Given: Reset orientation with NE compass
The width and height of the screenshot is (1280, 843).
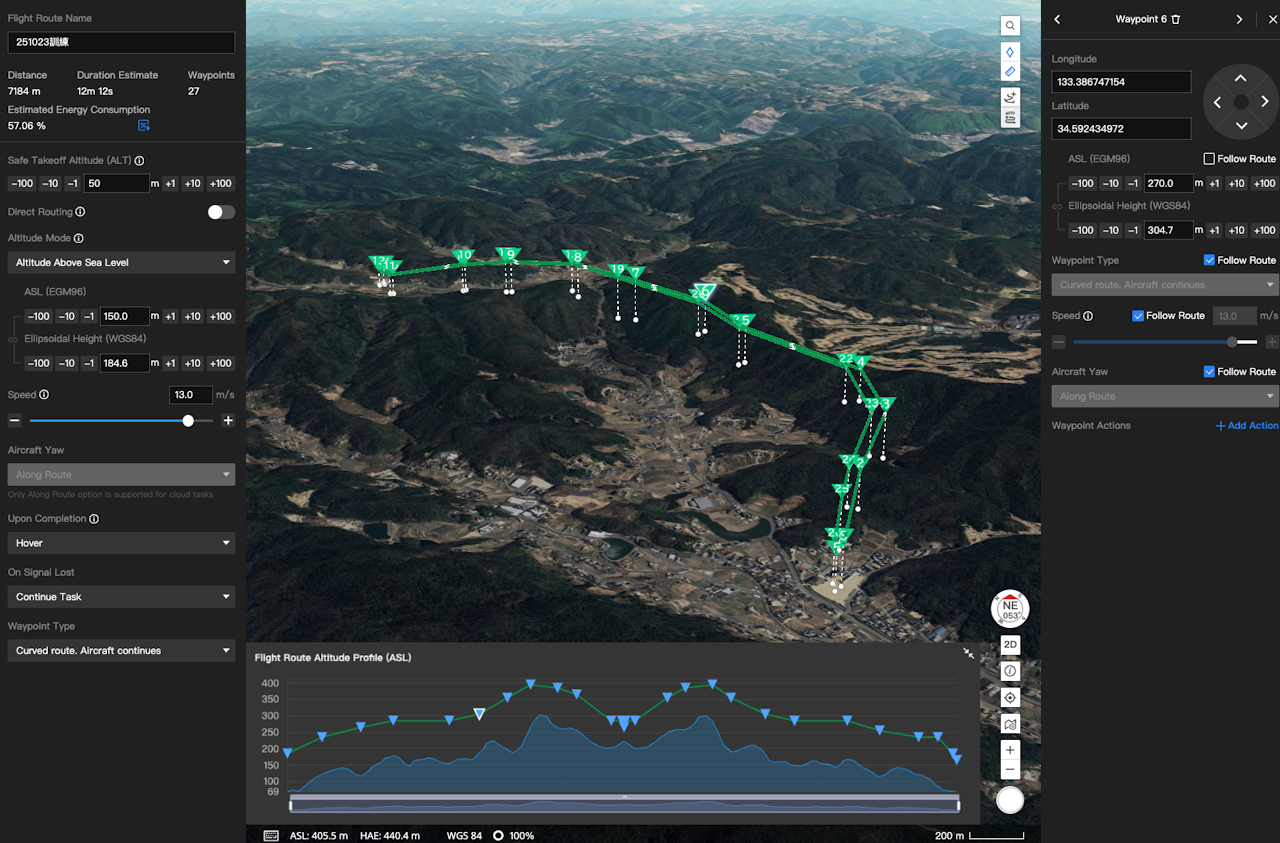Looking at the screenshot, I should click(x=1010, y=608).
